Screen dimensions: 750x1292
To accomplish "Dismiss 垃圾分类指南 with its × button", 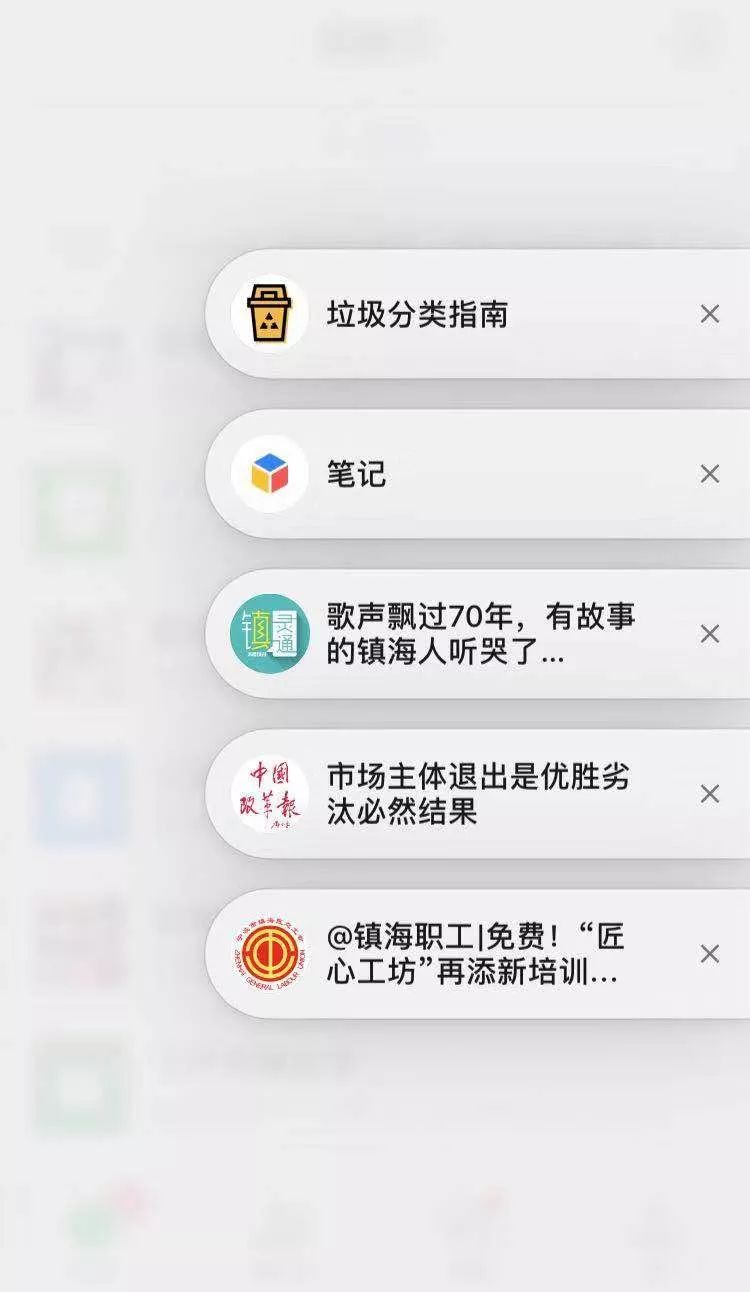I will pos(711,313).
